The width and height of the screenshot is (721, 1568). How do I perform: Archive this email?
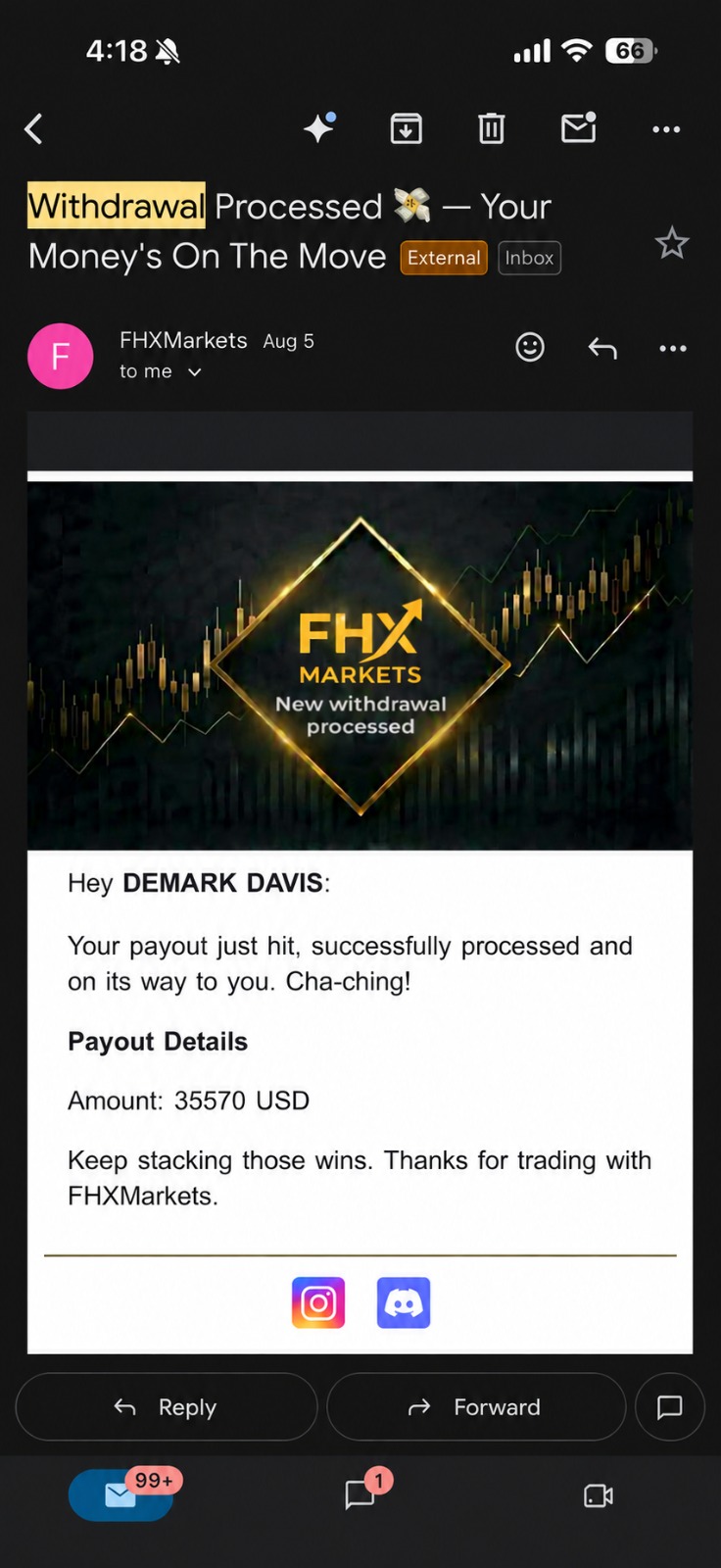[x=406, y=128]
